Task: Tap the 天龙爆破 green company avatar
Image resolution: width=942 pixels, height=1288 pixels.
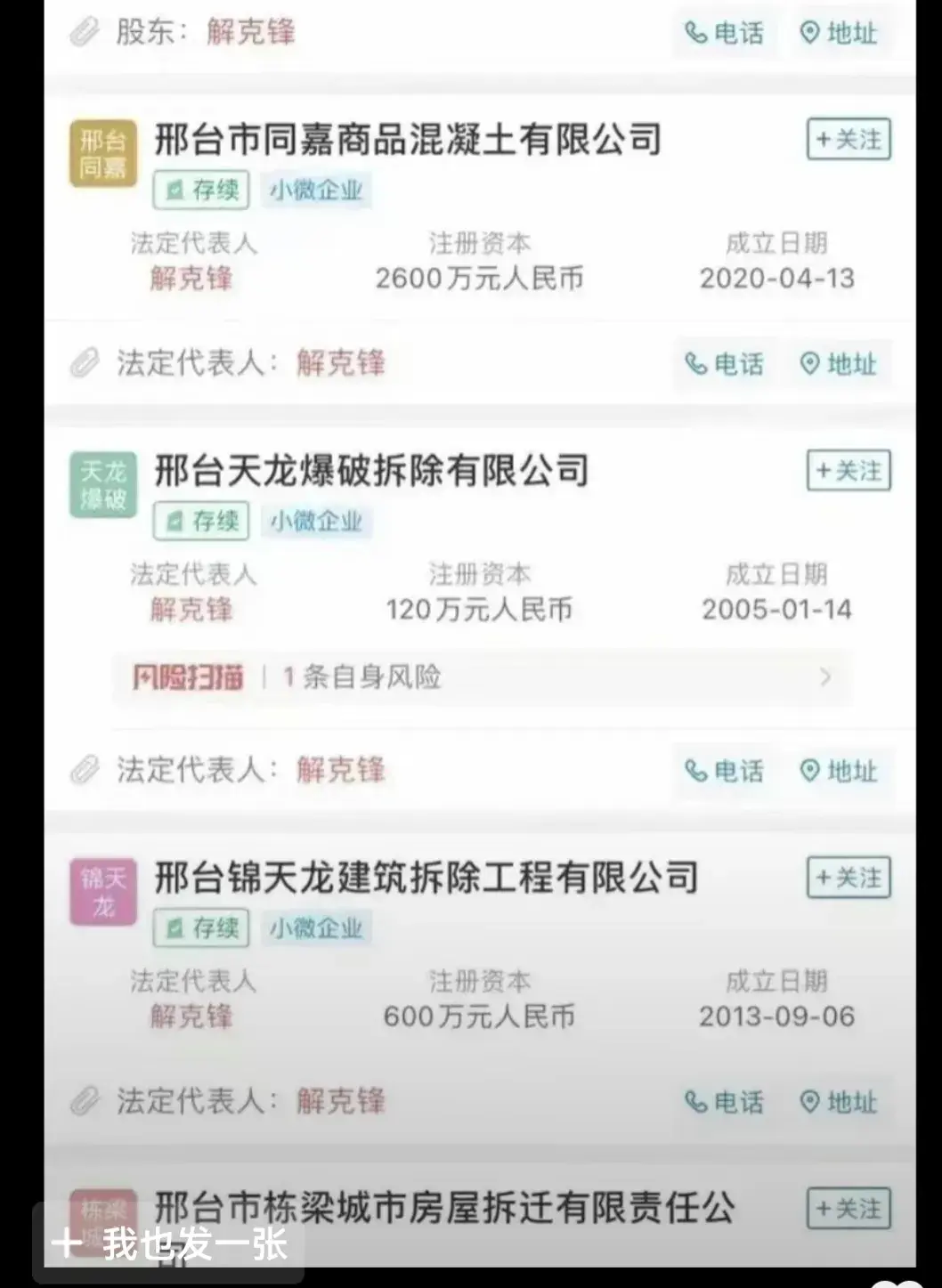Action: [102, 484]
